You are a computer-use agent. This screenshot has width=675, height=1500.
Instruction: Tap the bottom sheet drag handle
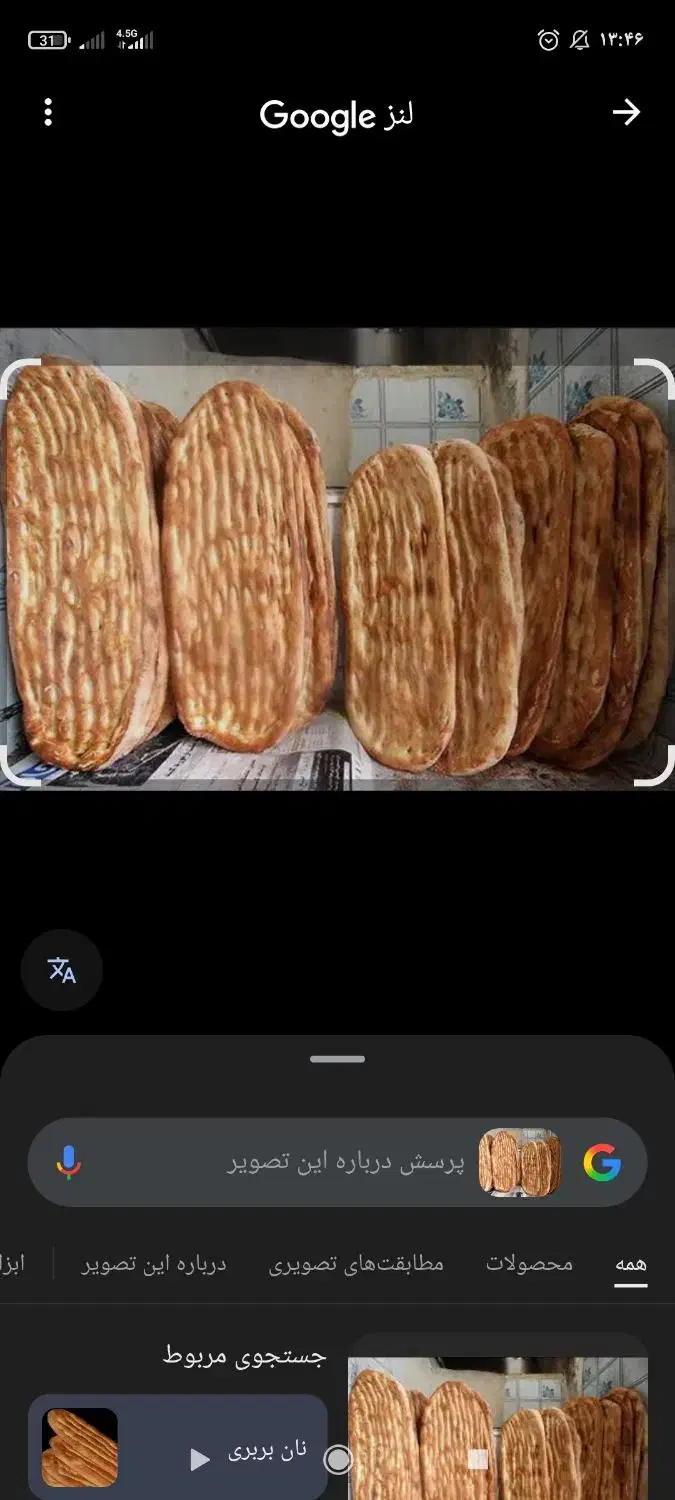(338, 1059)
